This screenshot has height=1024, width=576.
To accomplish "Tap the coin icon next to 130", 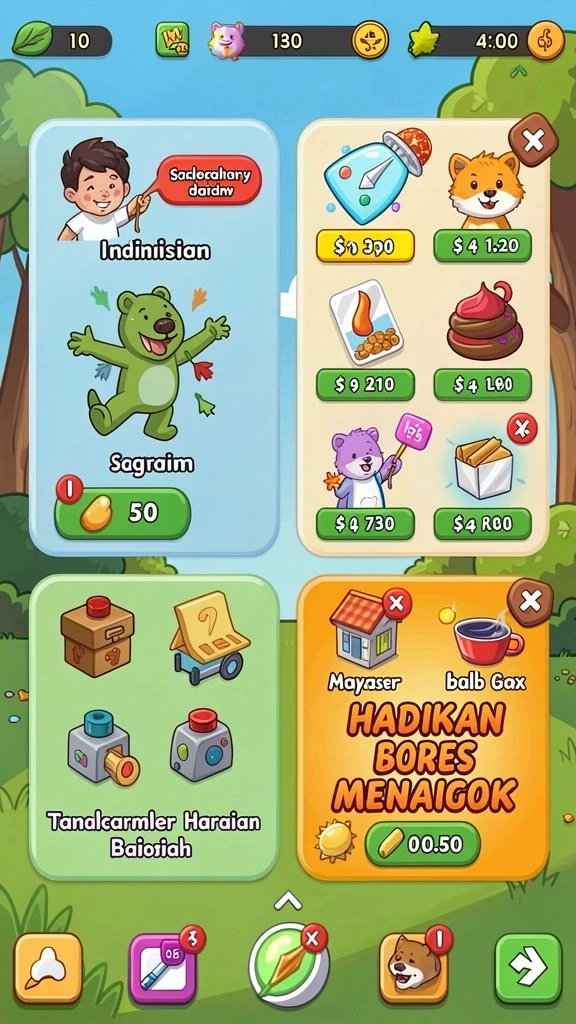I will coord(370,40).
